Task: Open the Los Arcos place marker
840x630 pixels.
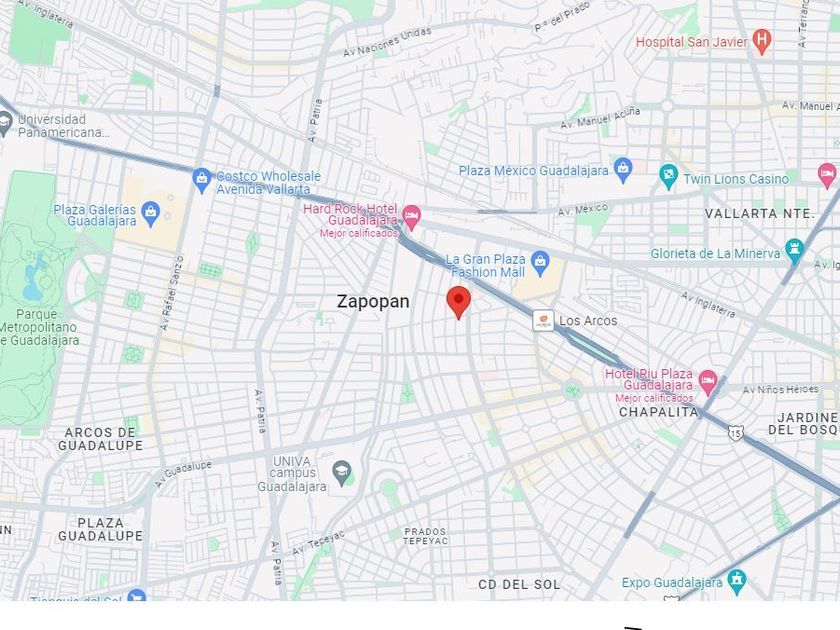Action: coord(543,320)
